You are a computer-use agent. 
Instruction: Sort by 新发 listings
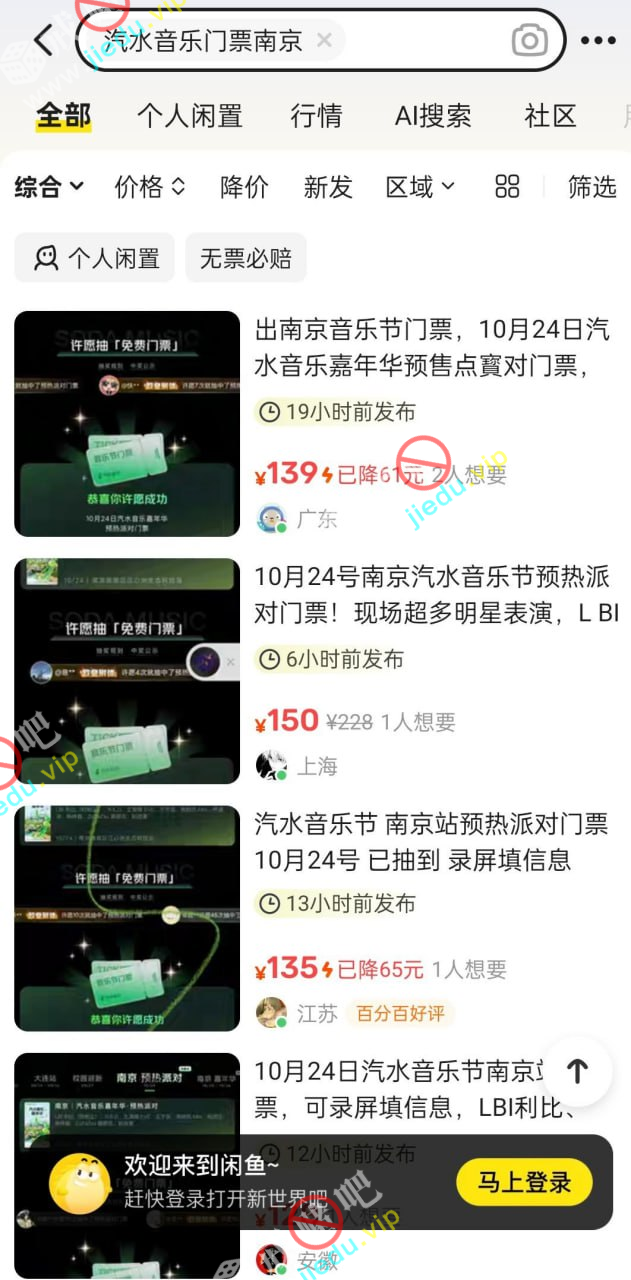click(x=328, y=187)
